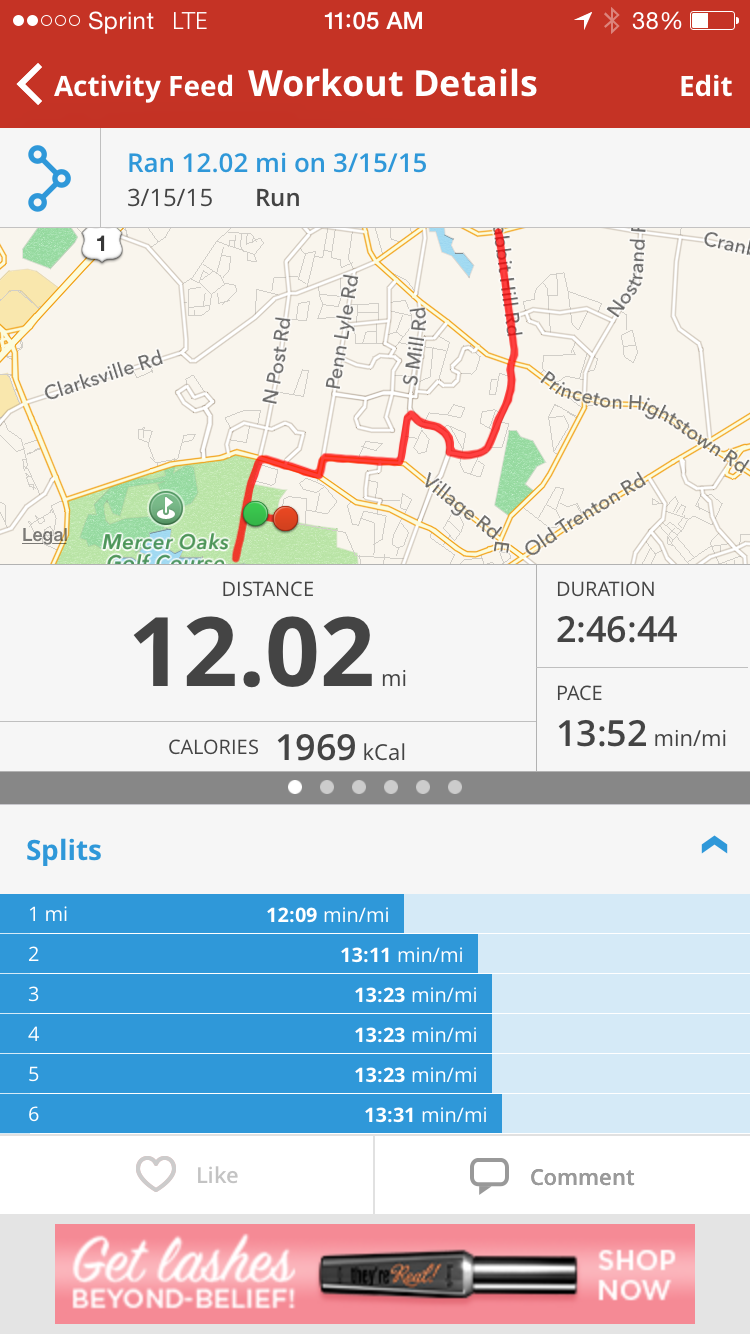Comment on this workout

553,1176
